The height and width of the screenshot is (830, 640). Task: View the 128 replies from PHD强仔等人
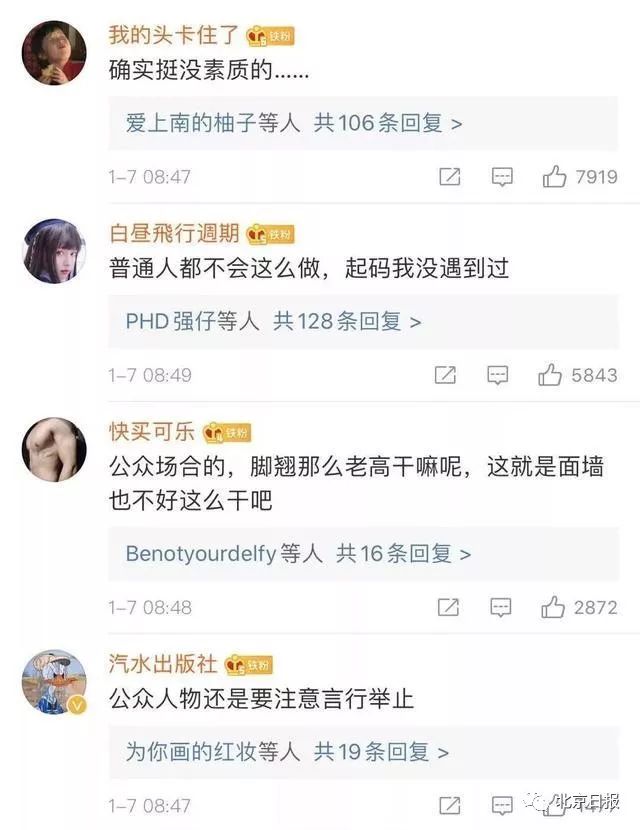pos(273,322)
